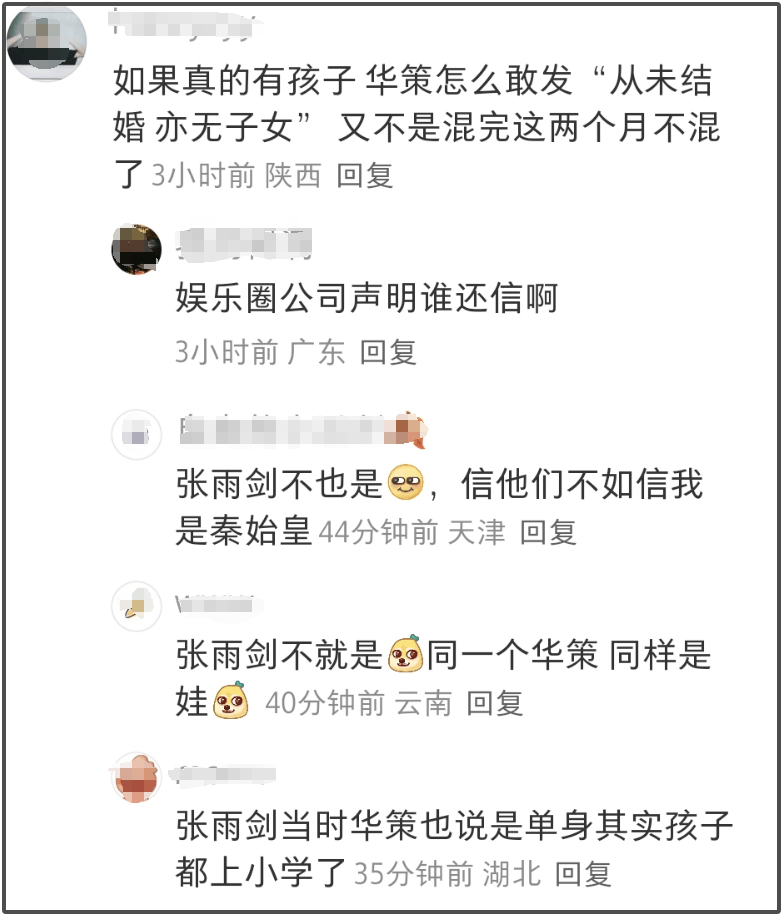Image resolution: width=782 pixels, height=915 pixels.
Task: Open the avatar of the Guangdong commenter
Action: [x=136, y=250]
